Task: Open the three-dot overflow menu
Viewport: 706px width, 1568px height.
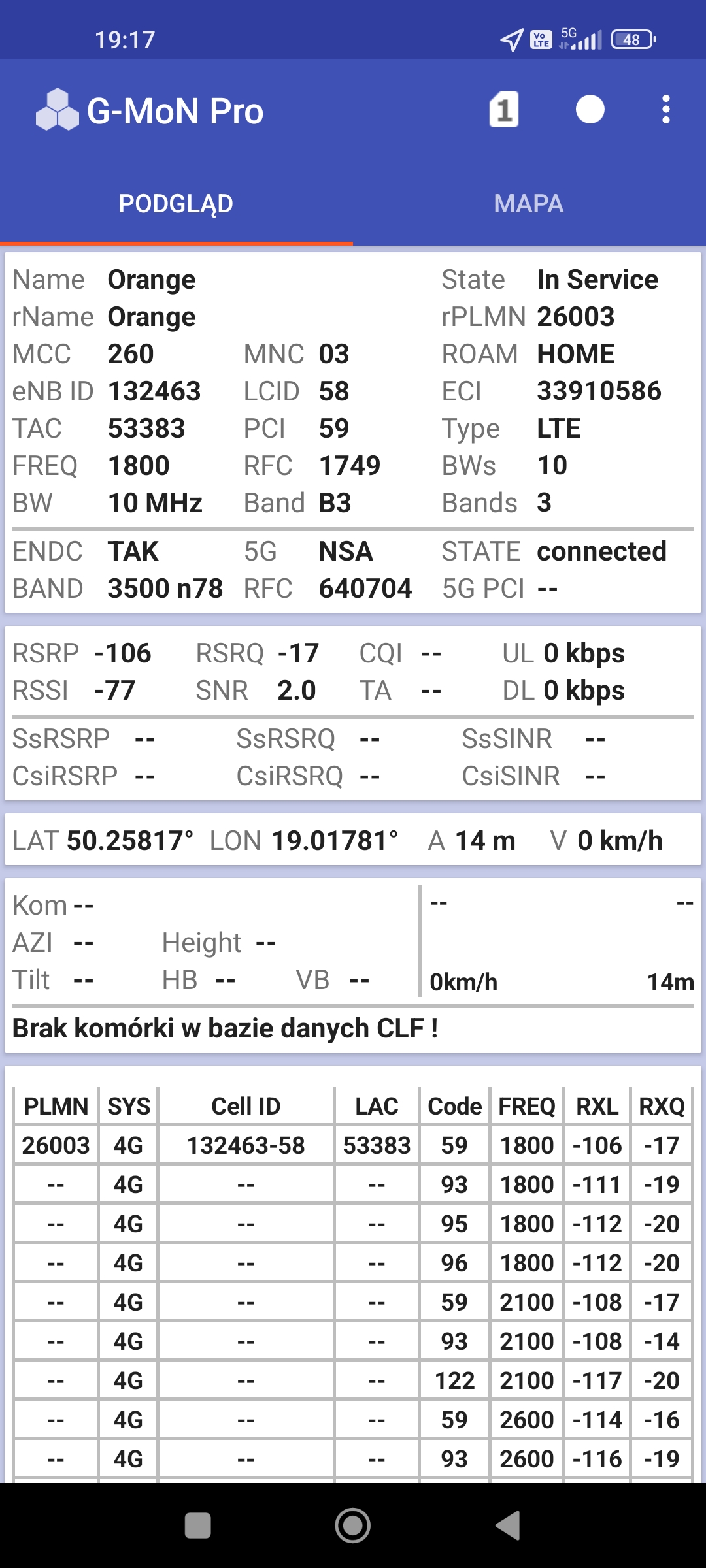Action: [x=665, y=110]
